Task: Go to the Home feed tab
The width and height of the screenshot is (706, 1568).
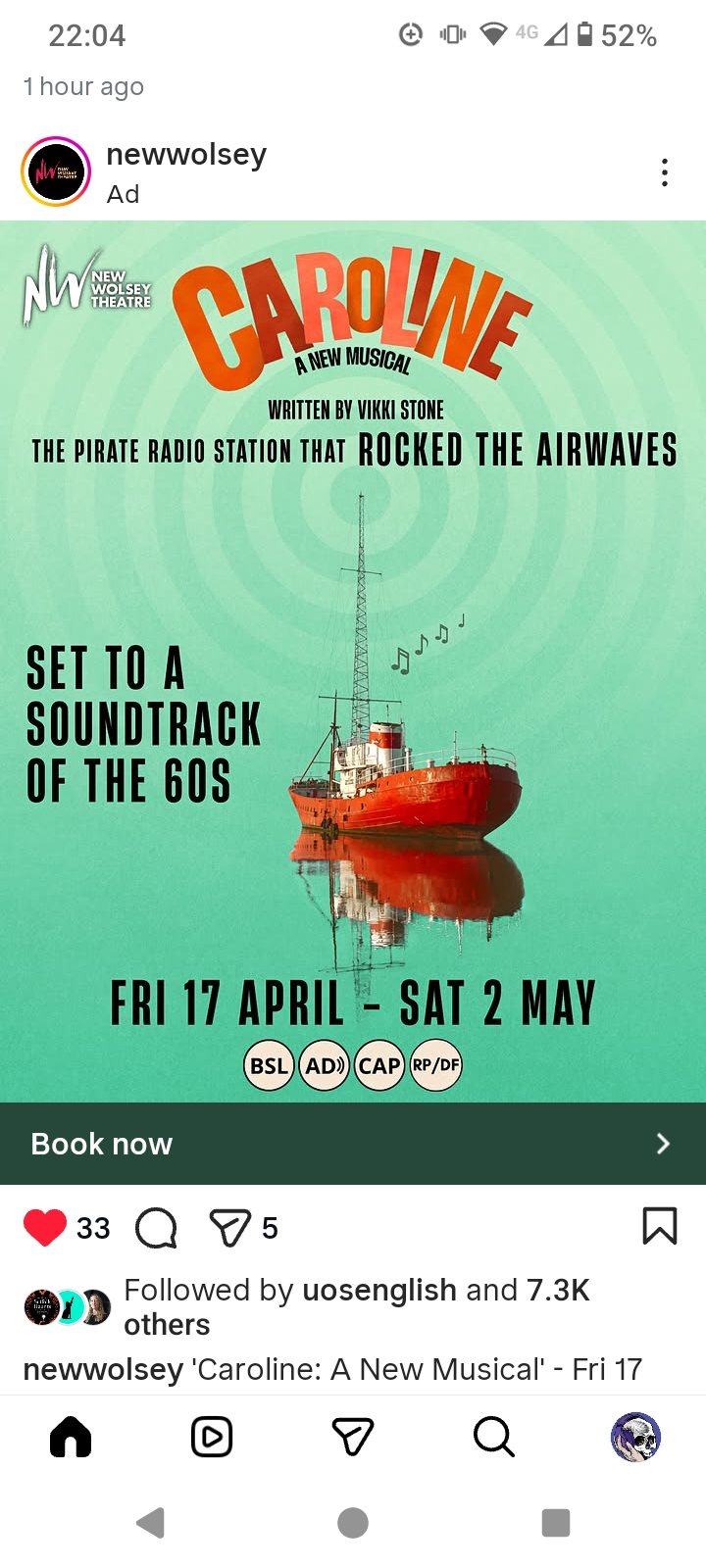Action: pyautogui.click(x=71, y=1438)
